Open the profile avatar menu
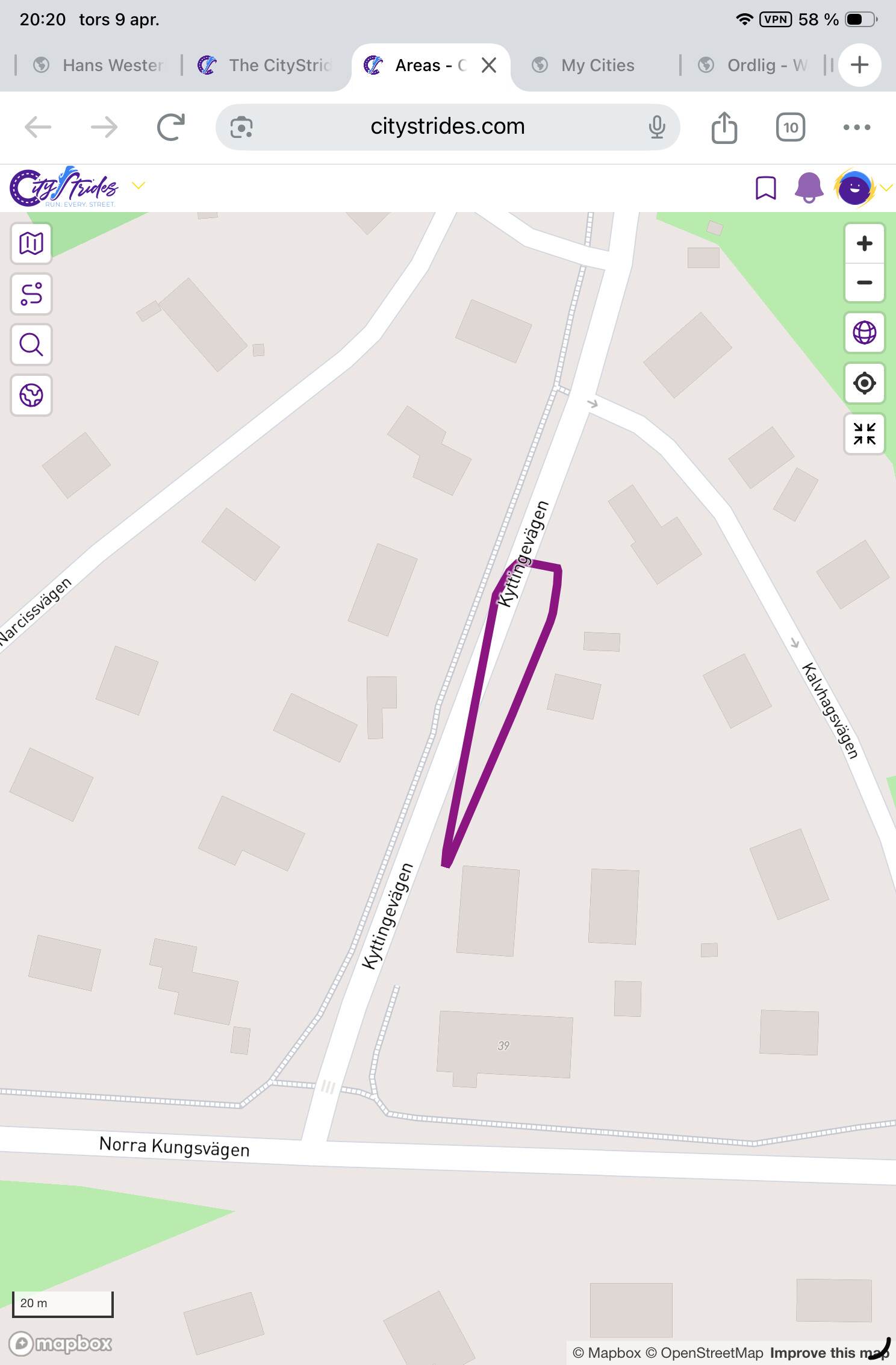Image resolution: width=896 pixels, height=1365 pixels. pos(854,187)
